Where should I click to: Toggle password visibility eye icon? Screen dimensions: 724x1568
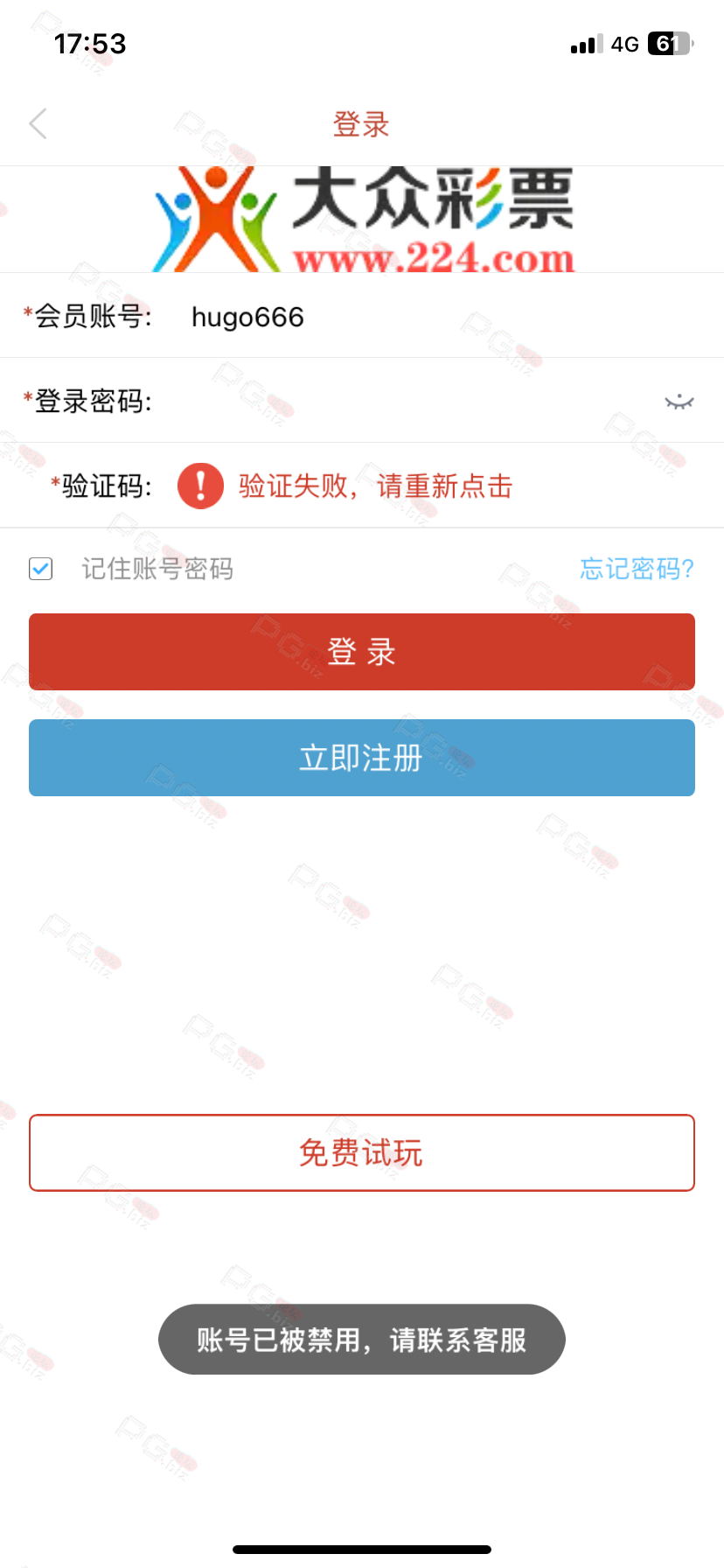(679, 402)
